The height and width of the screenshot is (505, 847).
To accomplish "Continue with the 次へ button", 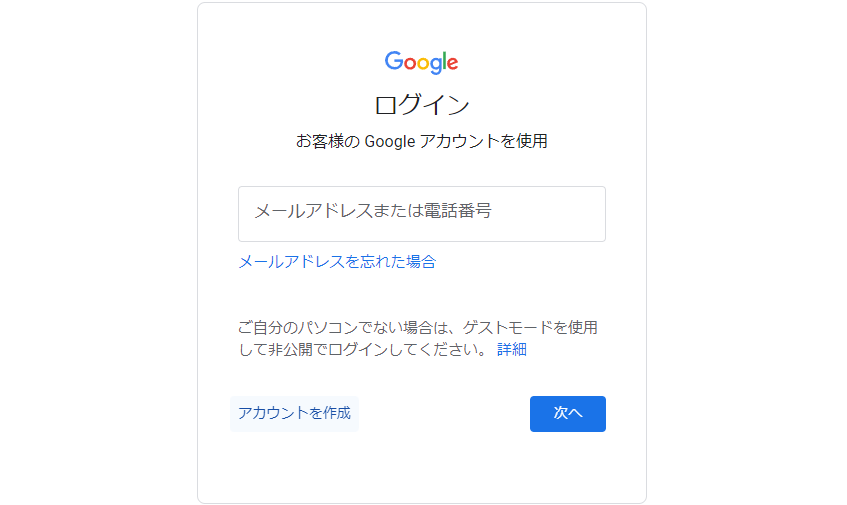I will coord(567,413).
